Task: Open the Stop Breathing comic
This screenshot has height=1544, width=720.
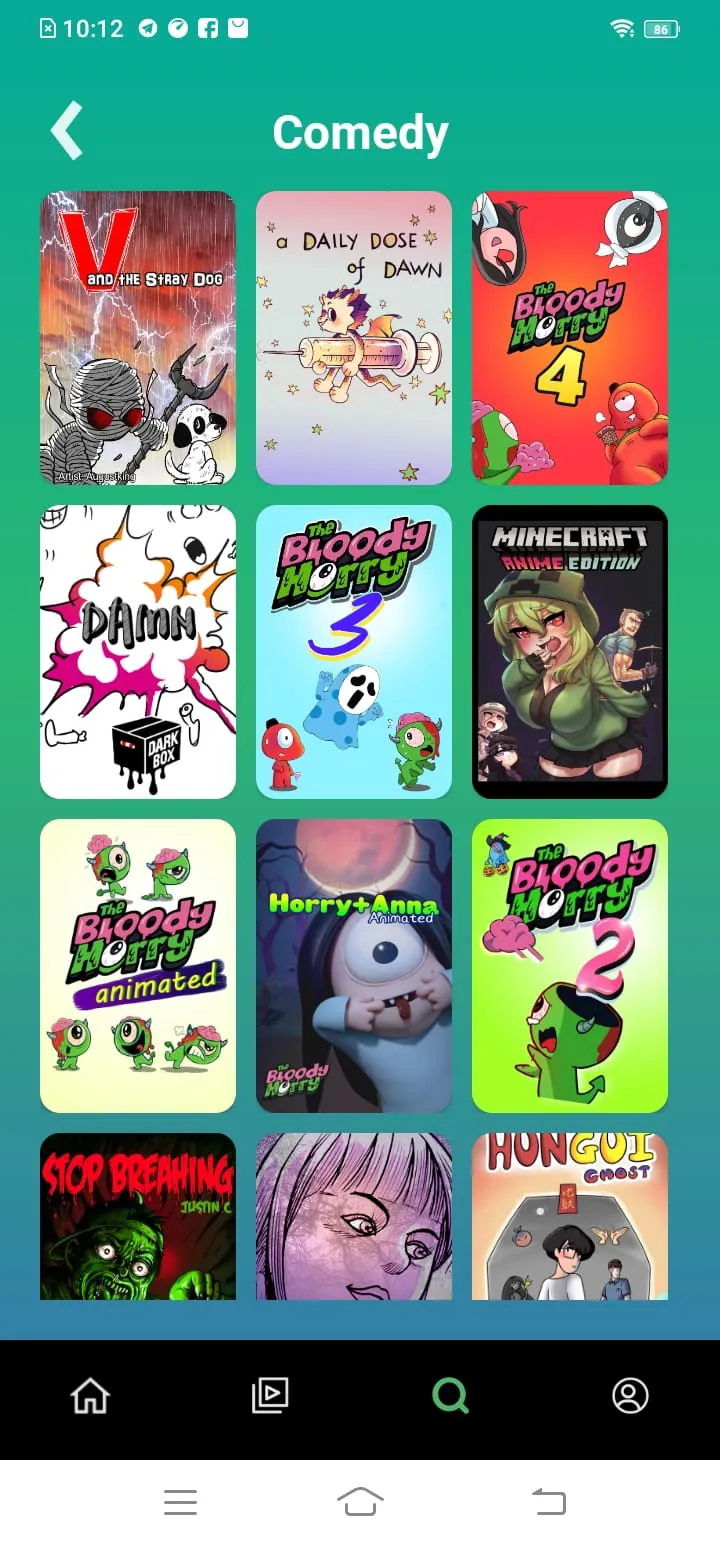Action: 138,1216
